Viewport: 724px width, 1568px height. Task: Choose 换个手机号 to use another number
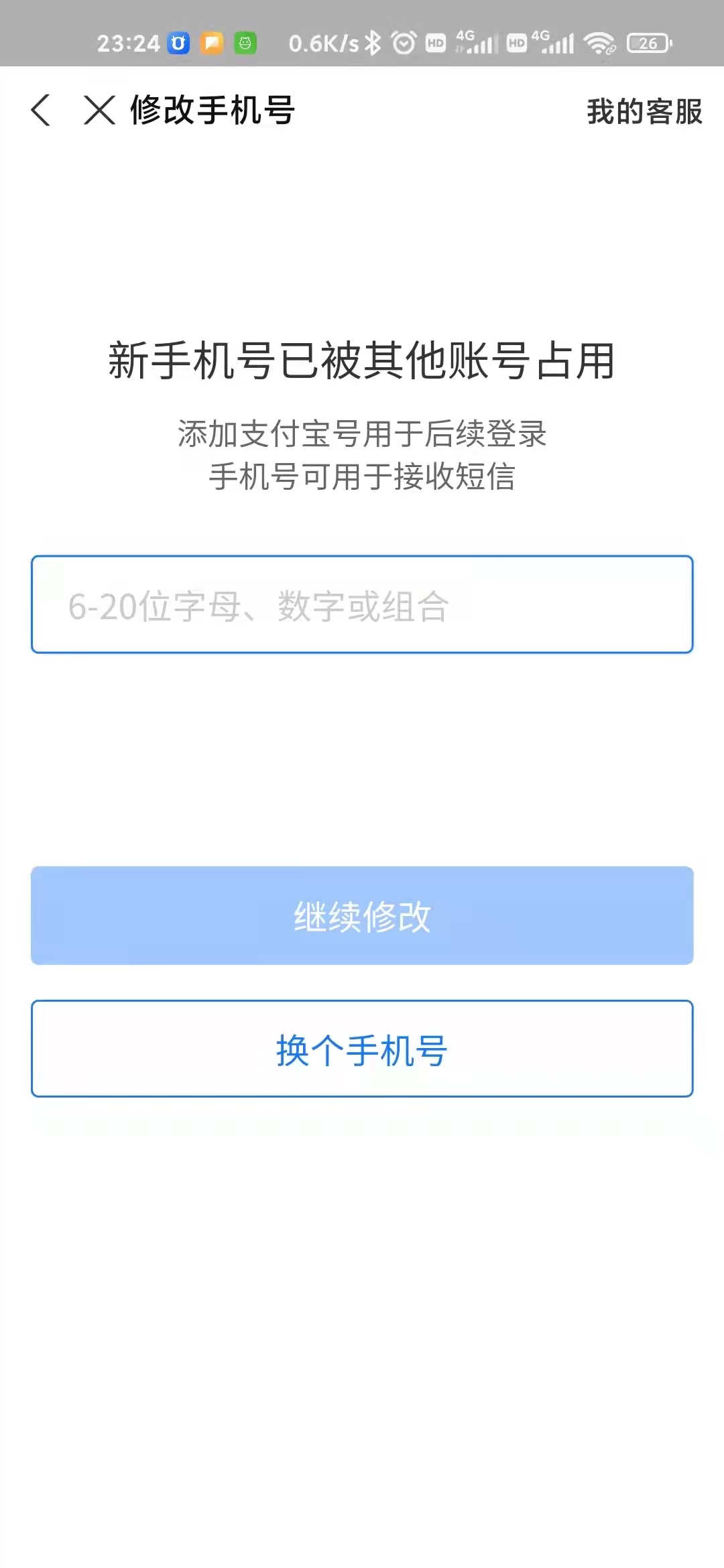(362, 1049)
